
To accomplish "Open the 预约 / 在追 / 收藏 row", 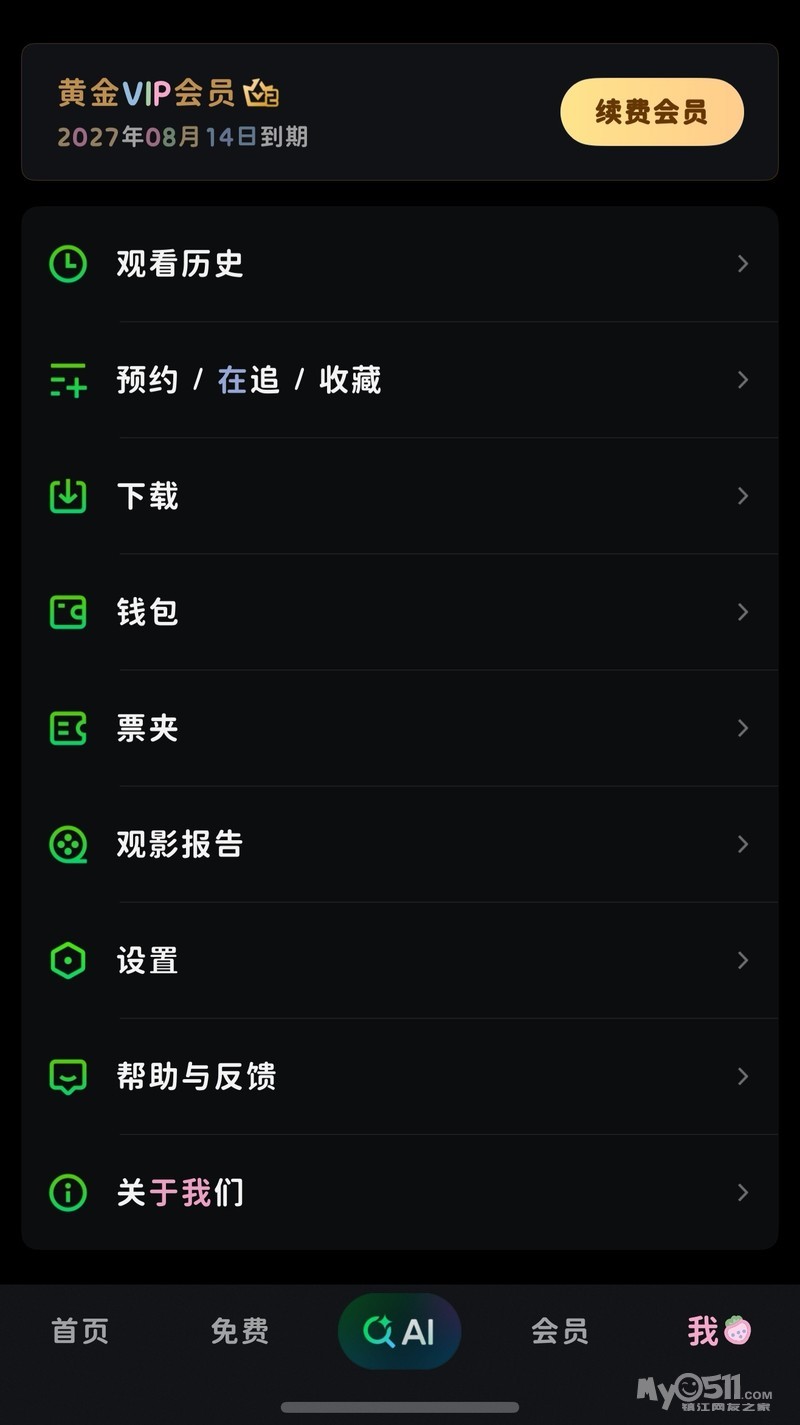I will 400,380.
